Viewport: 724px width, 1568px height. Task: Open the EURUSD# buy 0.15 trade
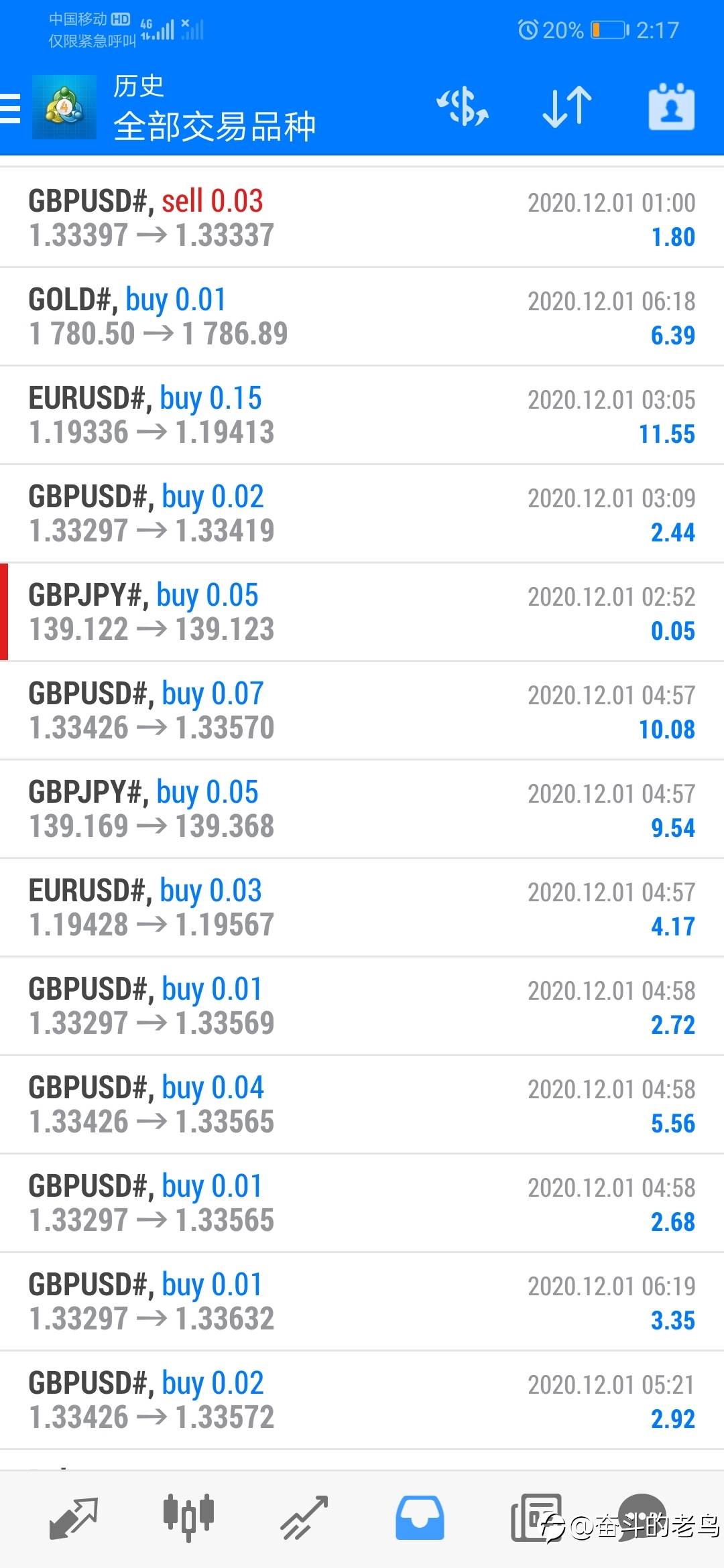coord(362,415)
